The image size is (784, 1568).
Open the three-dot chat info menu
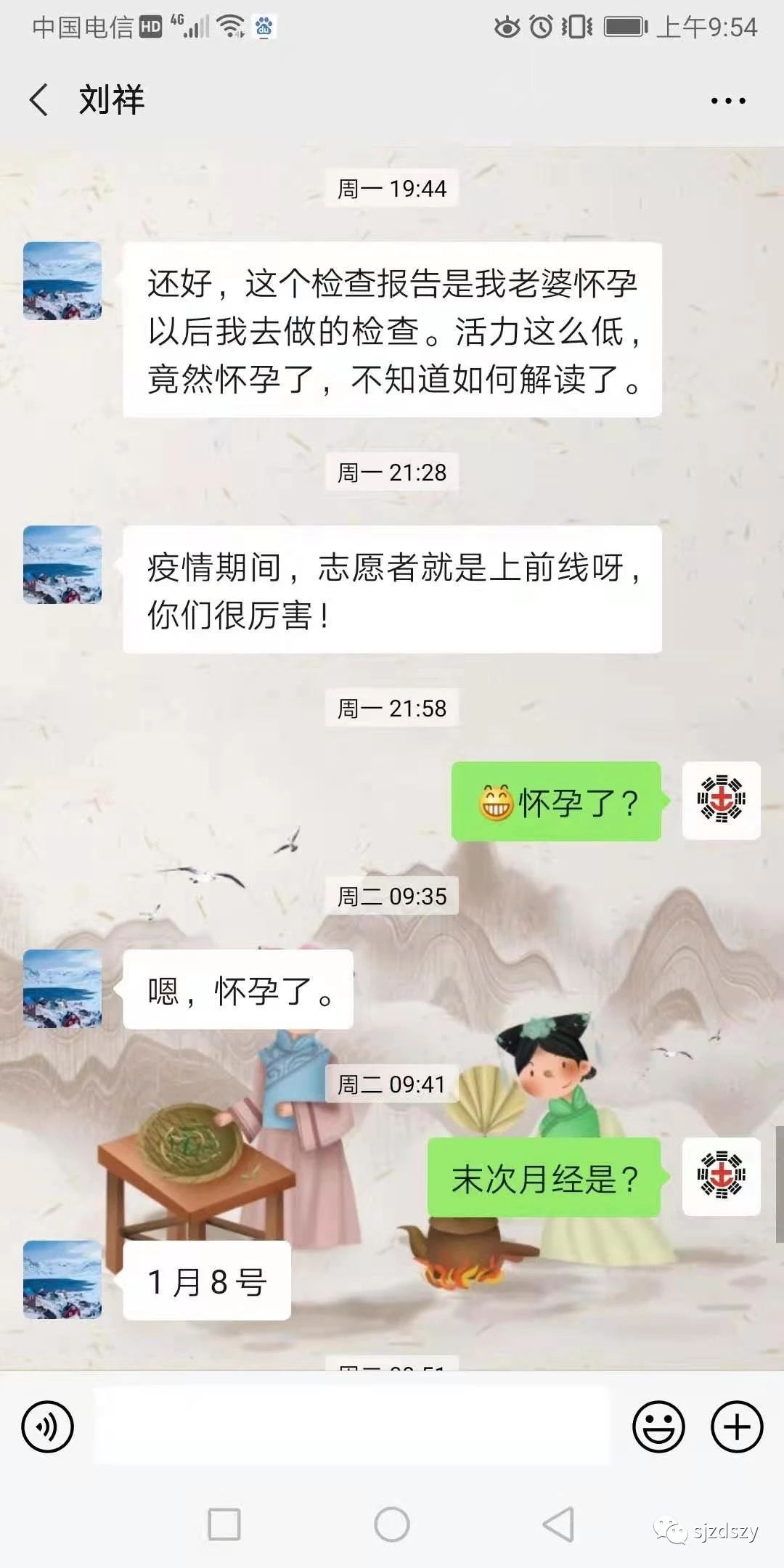coord(728,101)
